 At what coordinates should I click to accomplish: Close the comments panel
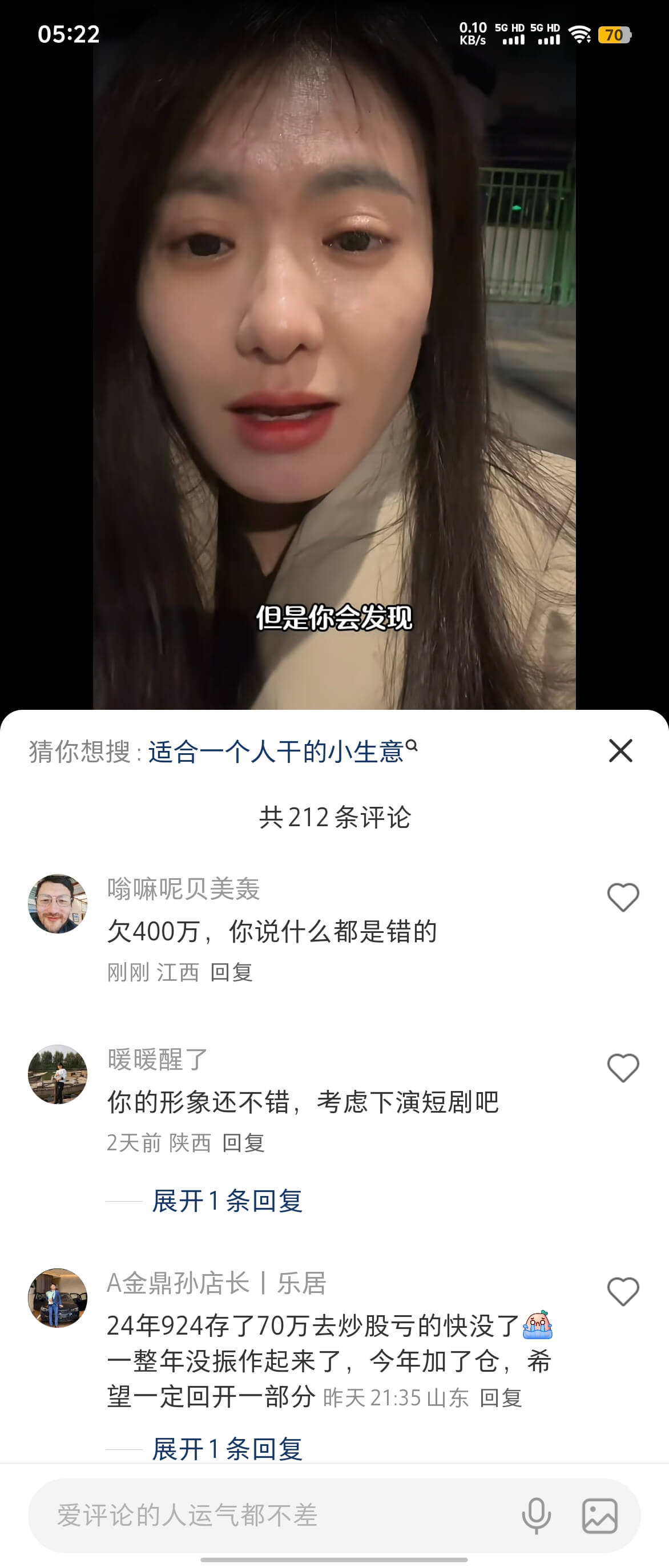pos(620,750)
